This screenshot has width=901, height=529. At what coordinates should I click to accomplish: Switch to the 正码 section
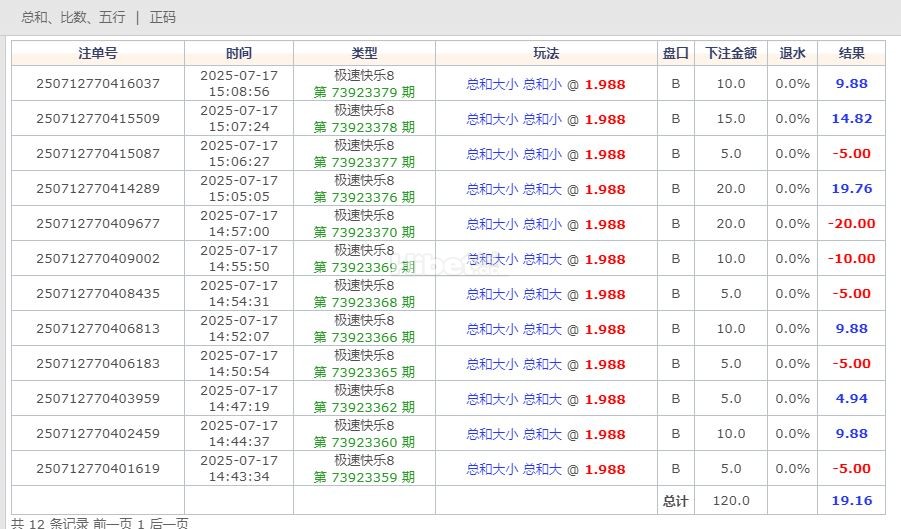pyautogui.click(x=162, y=17)
